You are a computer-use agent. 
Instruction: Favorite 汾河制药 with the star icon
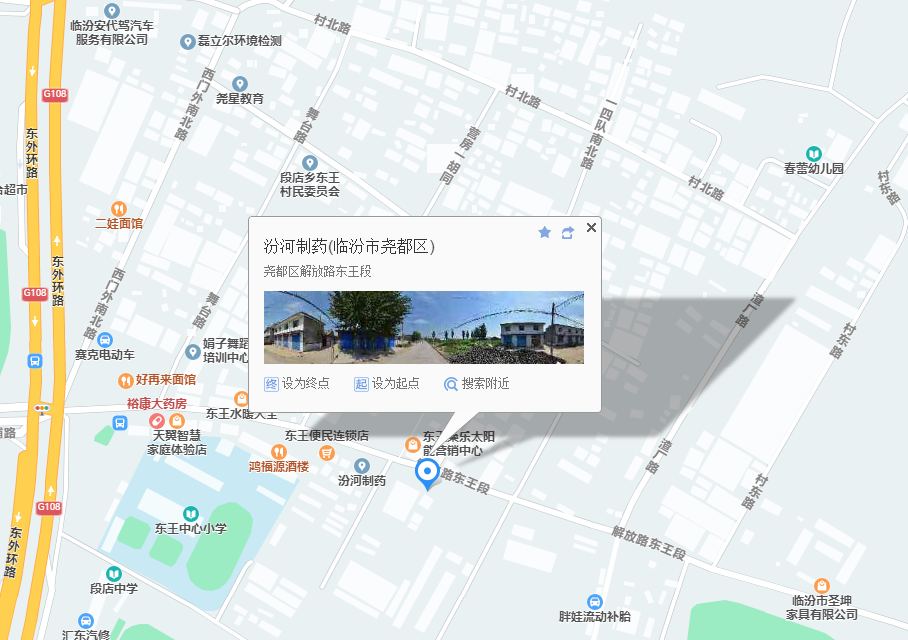tap(544, 232)
